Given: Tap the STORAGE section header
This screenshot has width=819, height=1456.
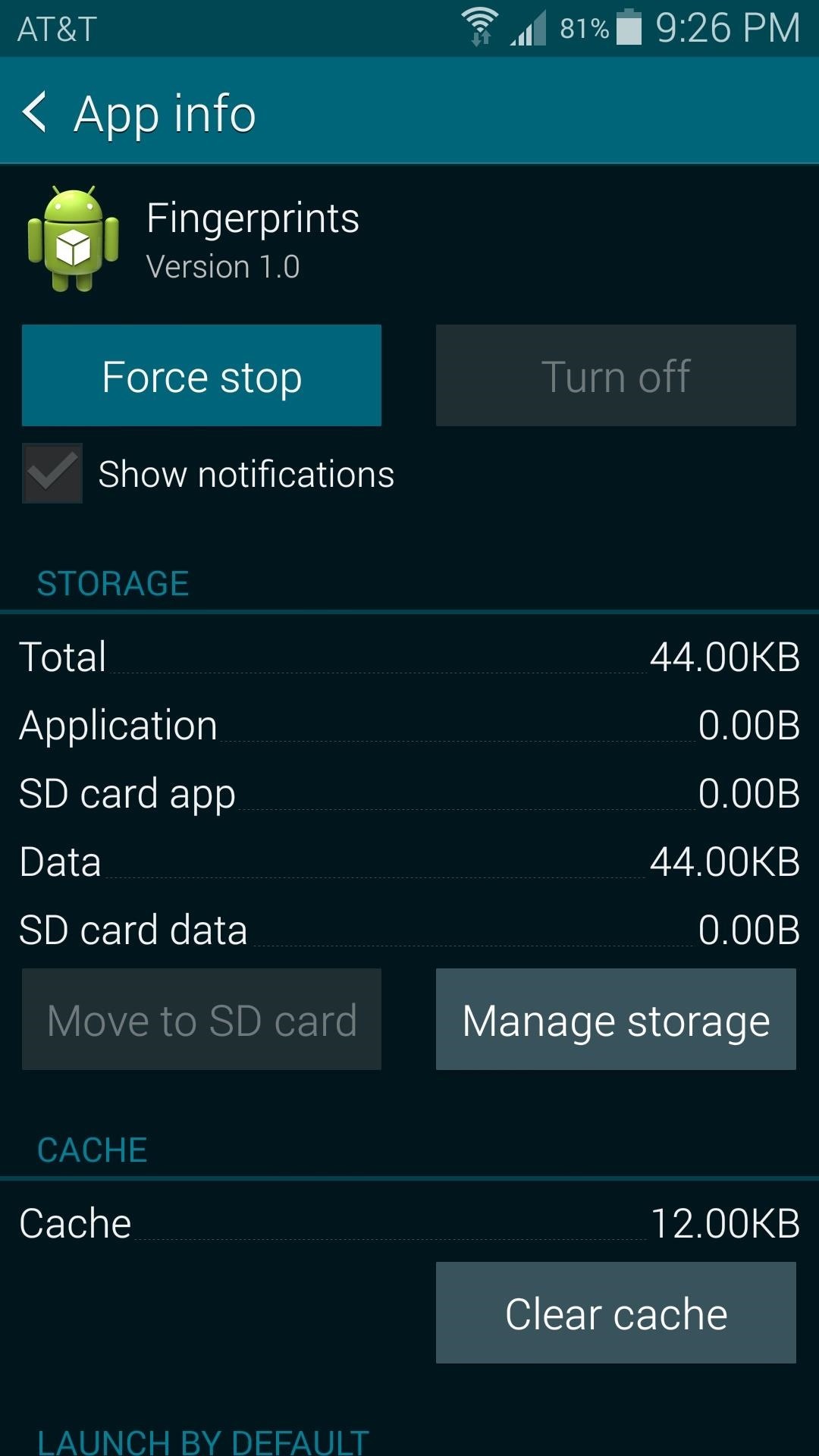Looking at the screenshot, I should (x=112, y=582).
